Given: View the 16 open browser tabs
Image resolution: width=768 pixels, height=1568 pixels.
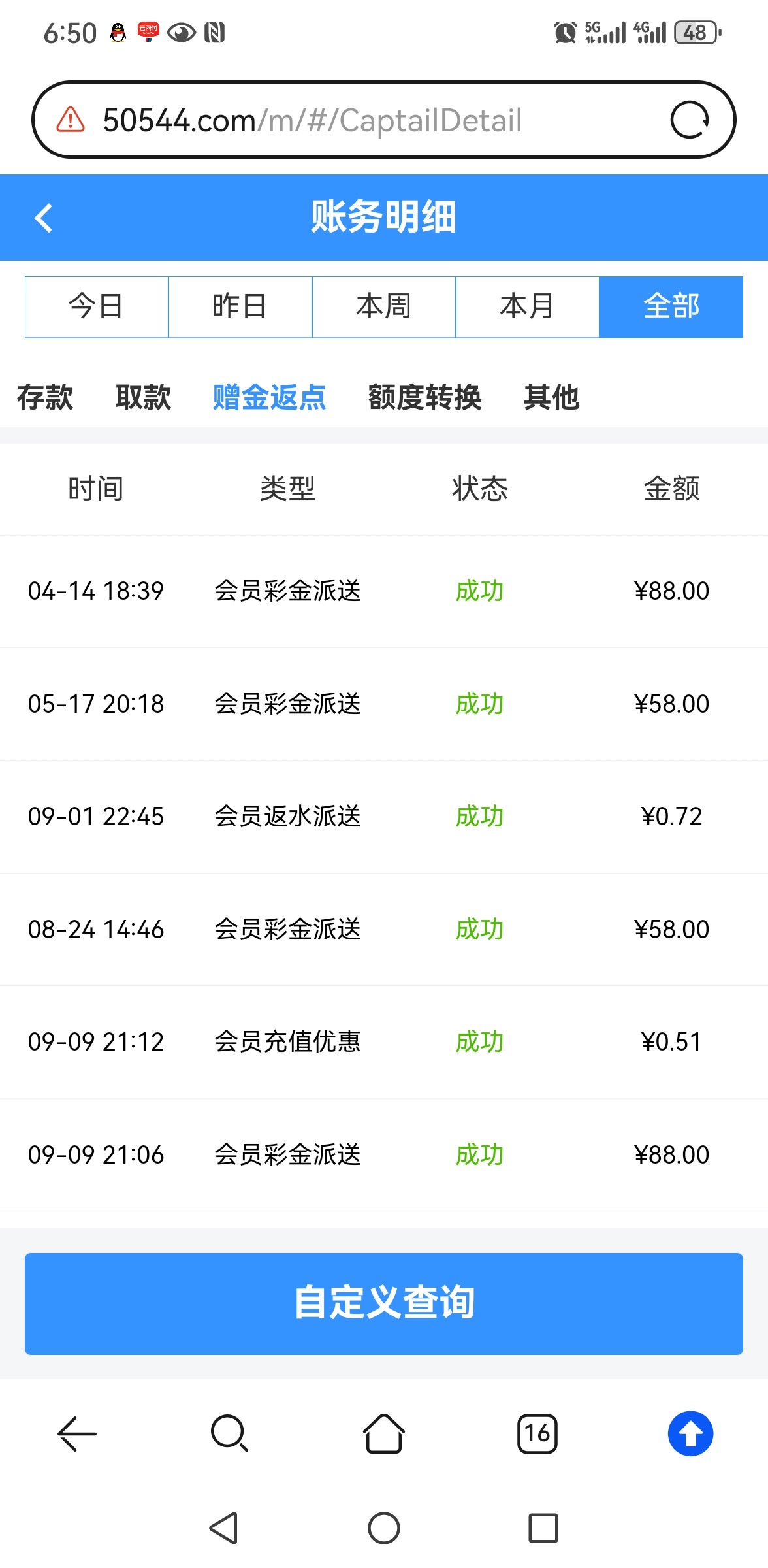Looking at the screenshot, I should pos(537,1433).
